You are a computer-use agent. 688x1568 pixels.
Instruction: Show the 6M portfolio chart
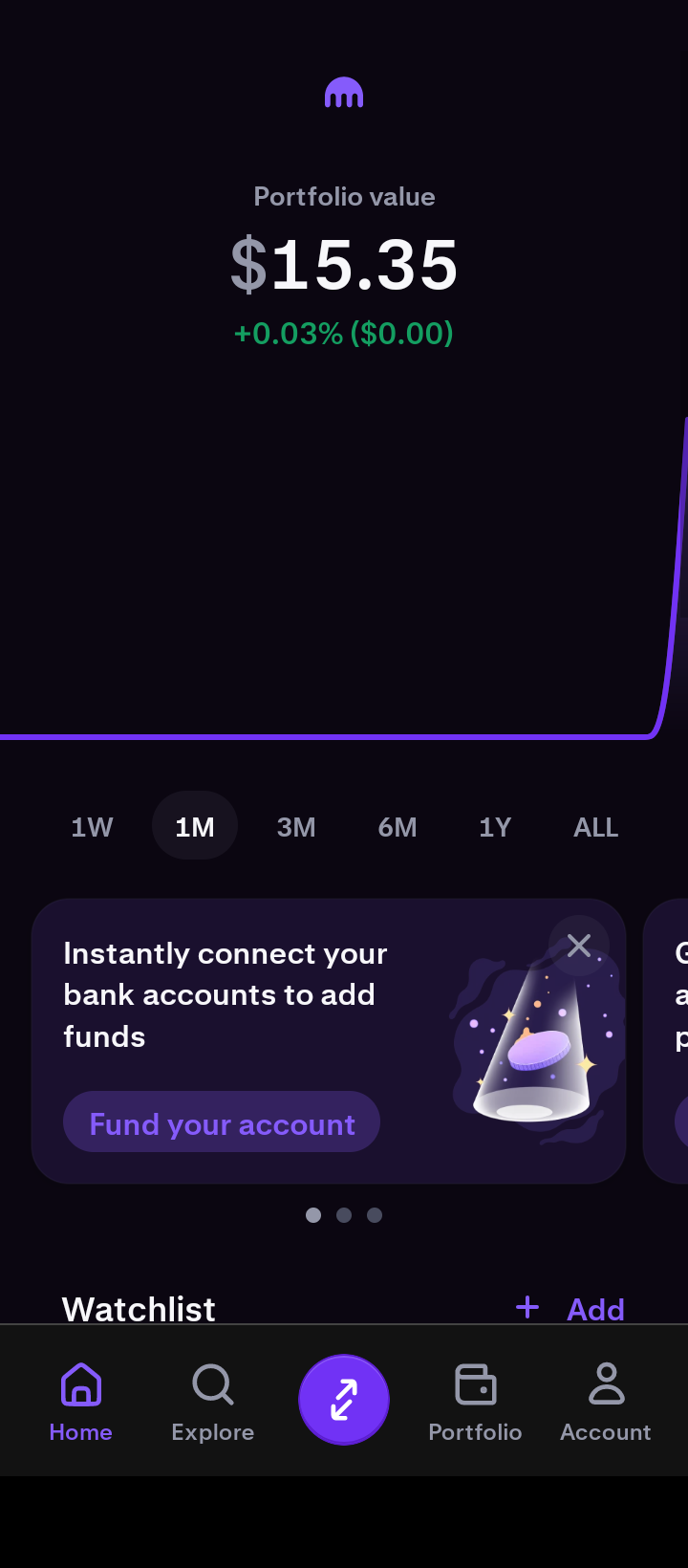pyautogui.click(x=398, y=827)
